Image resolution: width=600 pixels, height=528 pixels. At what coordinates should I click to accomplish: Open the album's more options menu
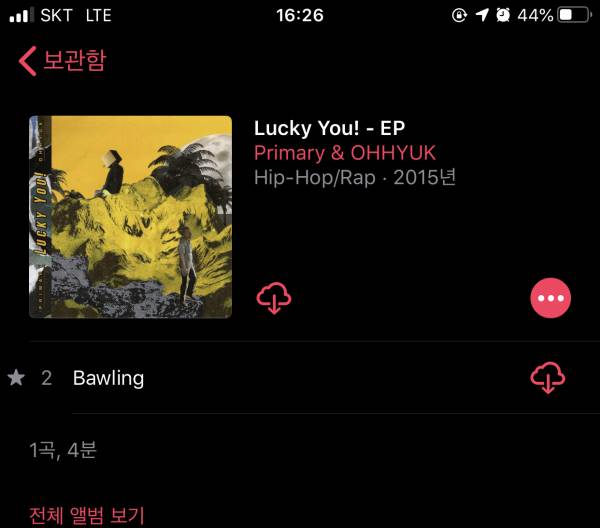pyautogui.click(x=550, y=297)
